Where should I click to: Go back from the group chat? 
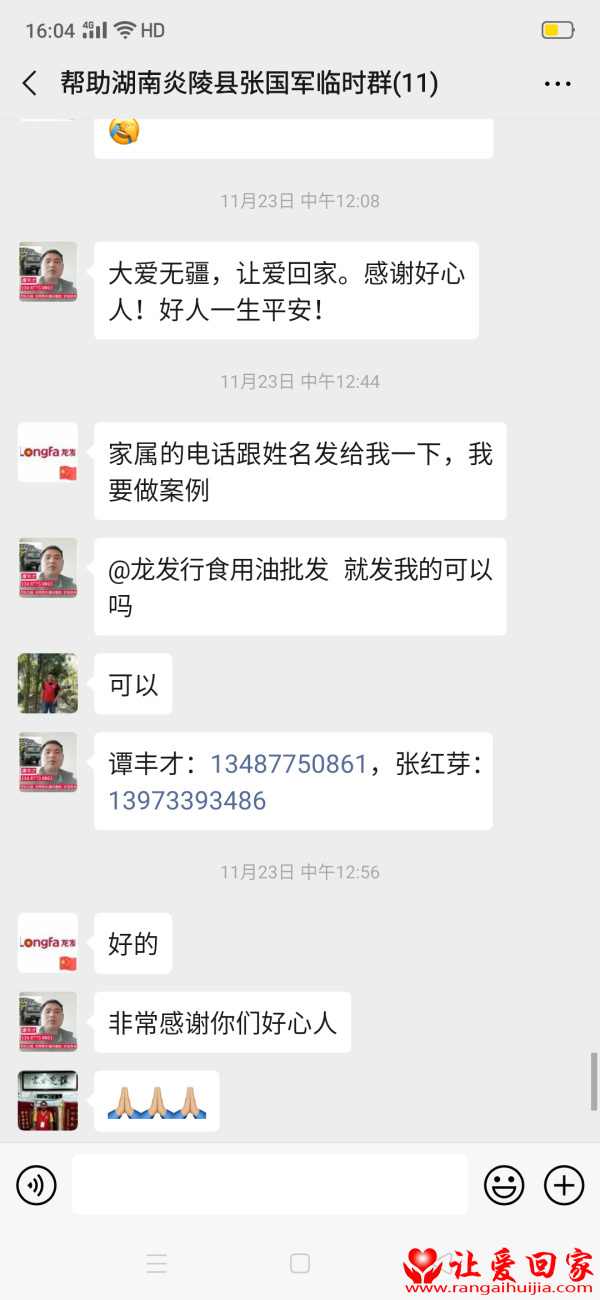[x=30, y=83]
